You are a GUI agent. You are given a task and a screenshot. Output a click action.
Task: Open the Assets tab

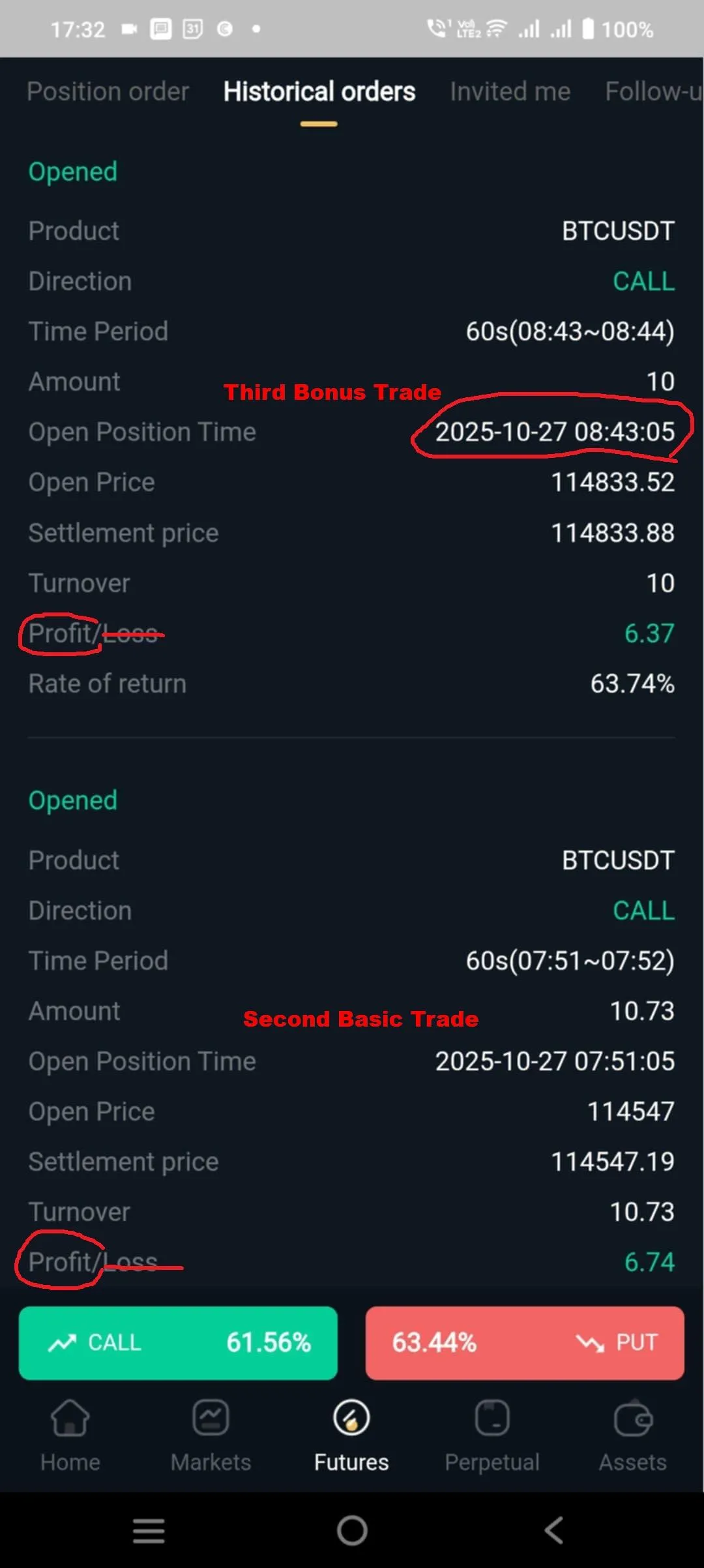coord(632,1435)
